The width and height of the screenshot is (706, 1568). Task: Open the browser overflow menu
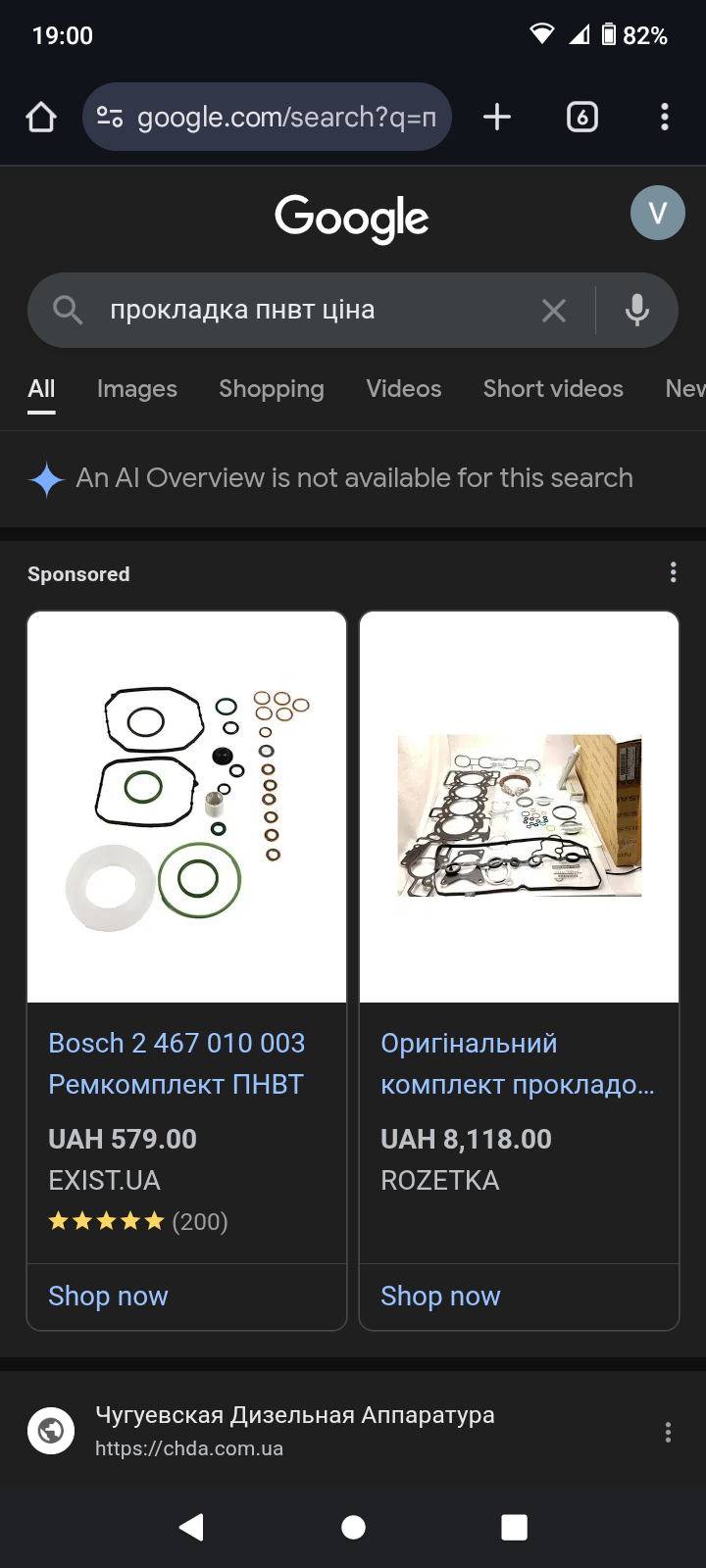(x=665, y=118)
